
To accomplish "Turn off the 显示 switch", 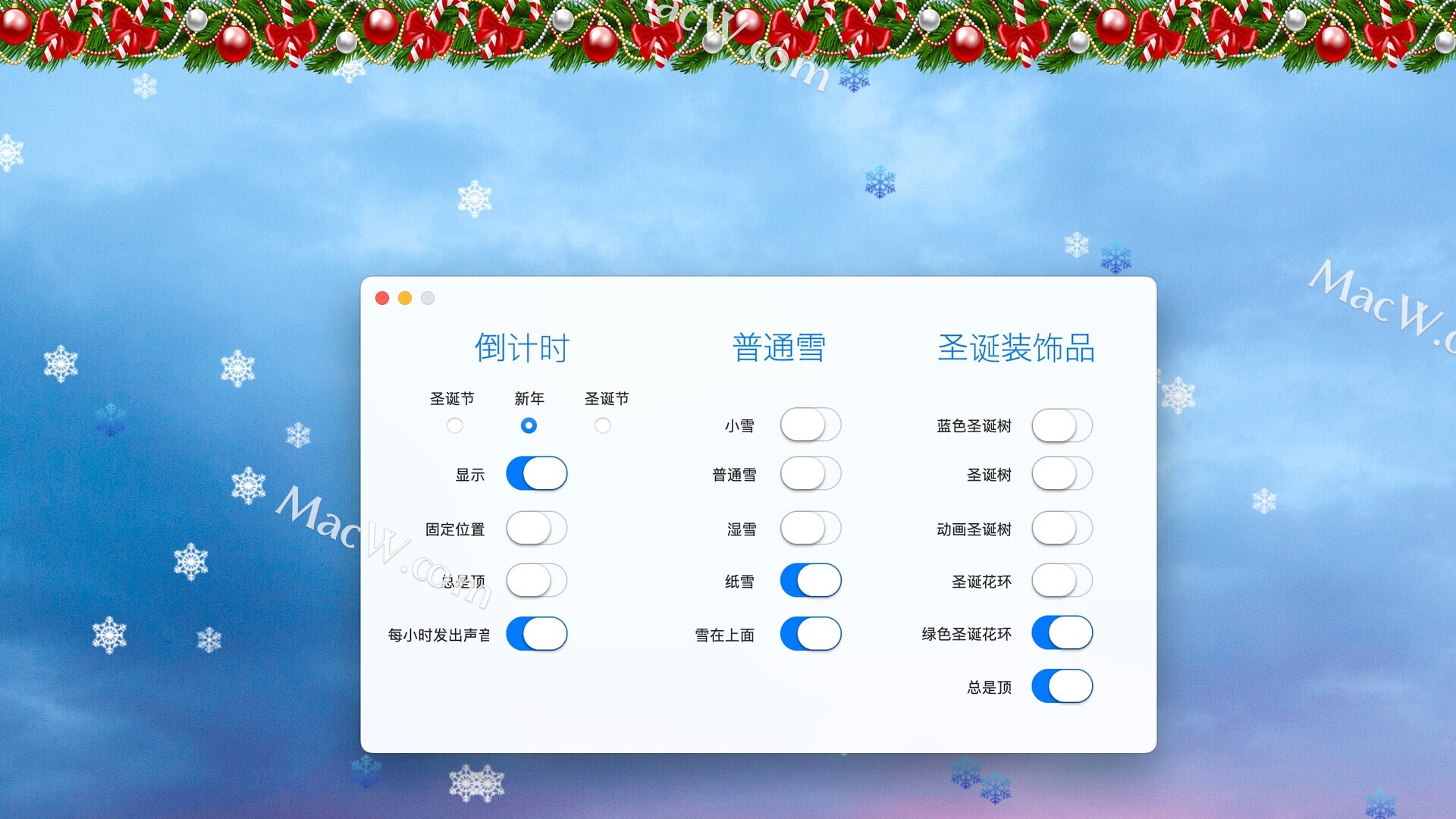I will pos(536,474).
